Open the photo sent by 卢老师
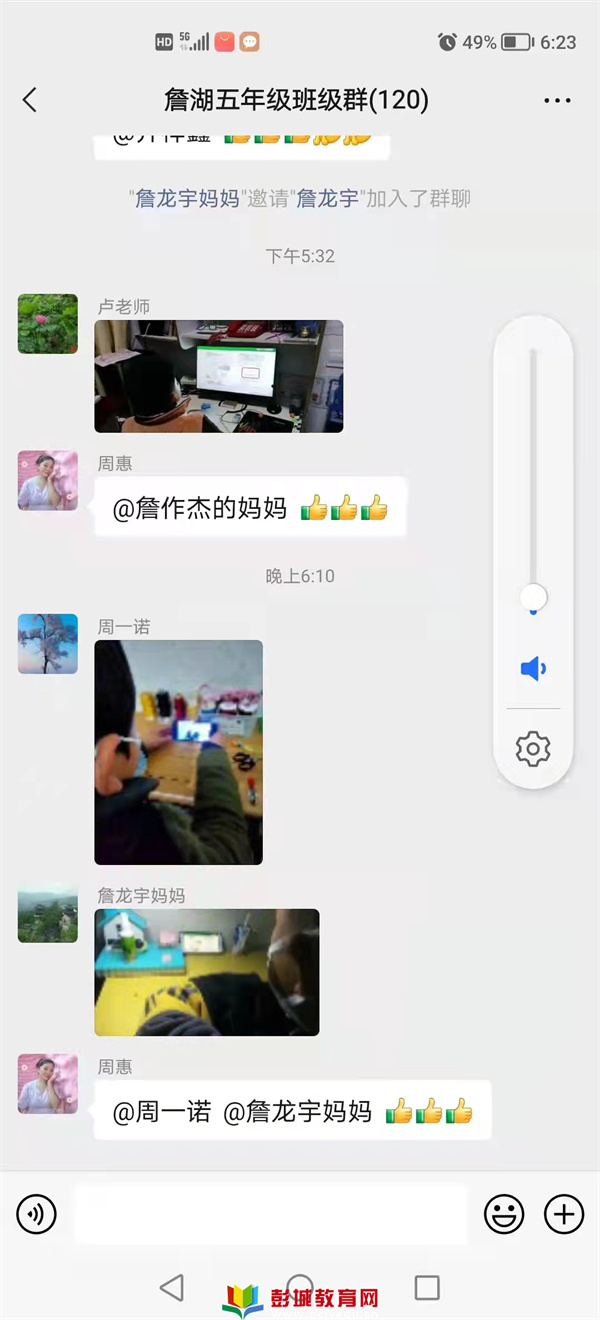The height and width of the screenshot is (1320, 600). (x=218, y=376)
